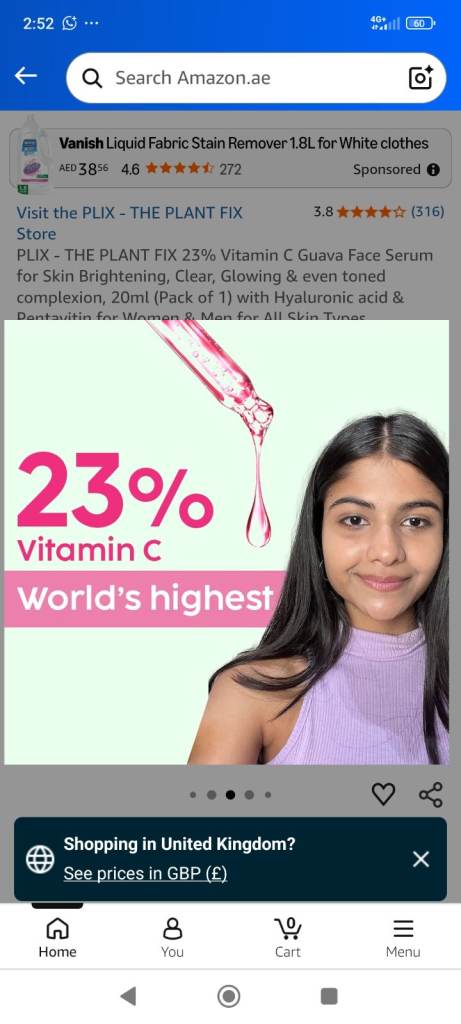461x1024 pixels.
Task: See prices in GBP (£)
Action: [145, 874]
